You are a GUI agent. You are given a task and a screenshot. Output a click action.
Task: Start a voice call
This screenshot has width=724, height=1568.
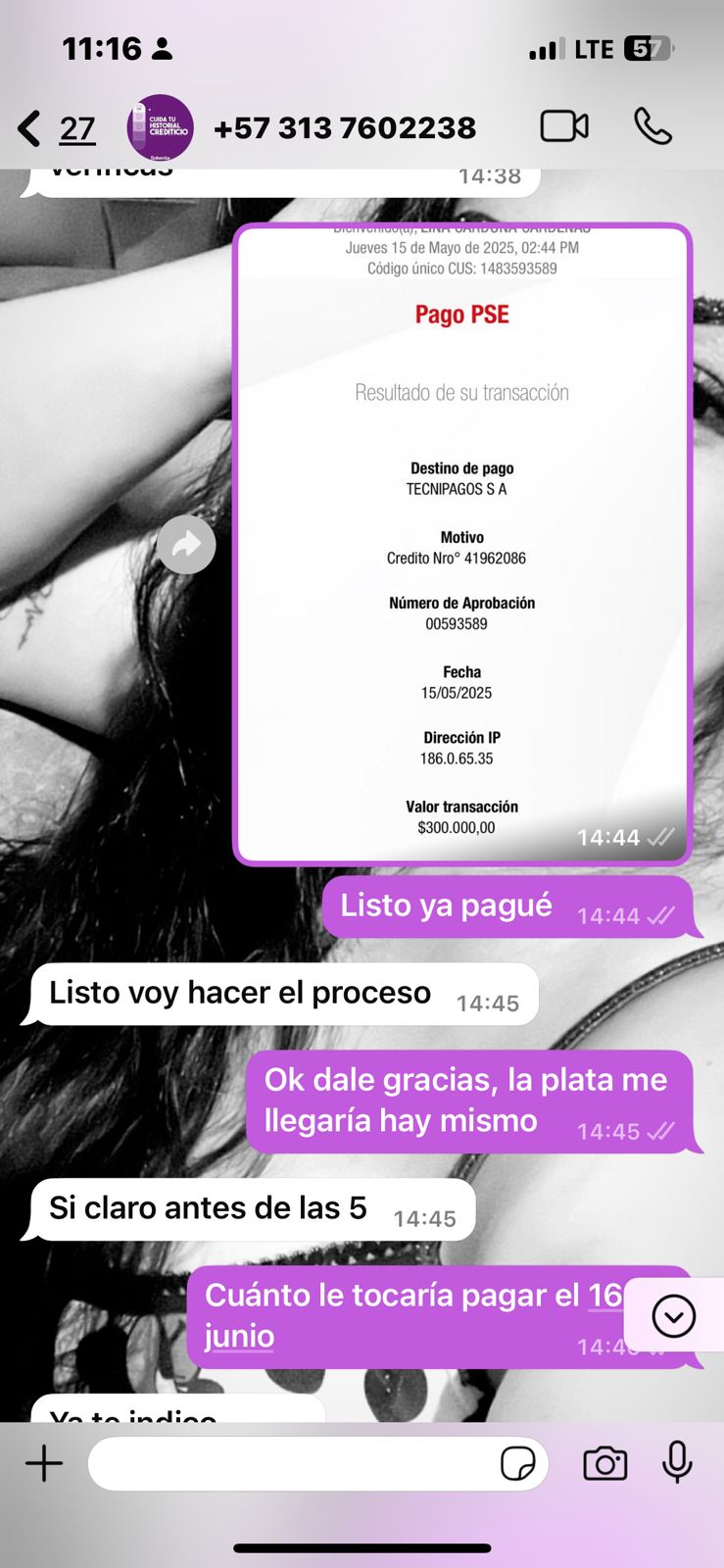(x=652, y=126)
